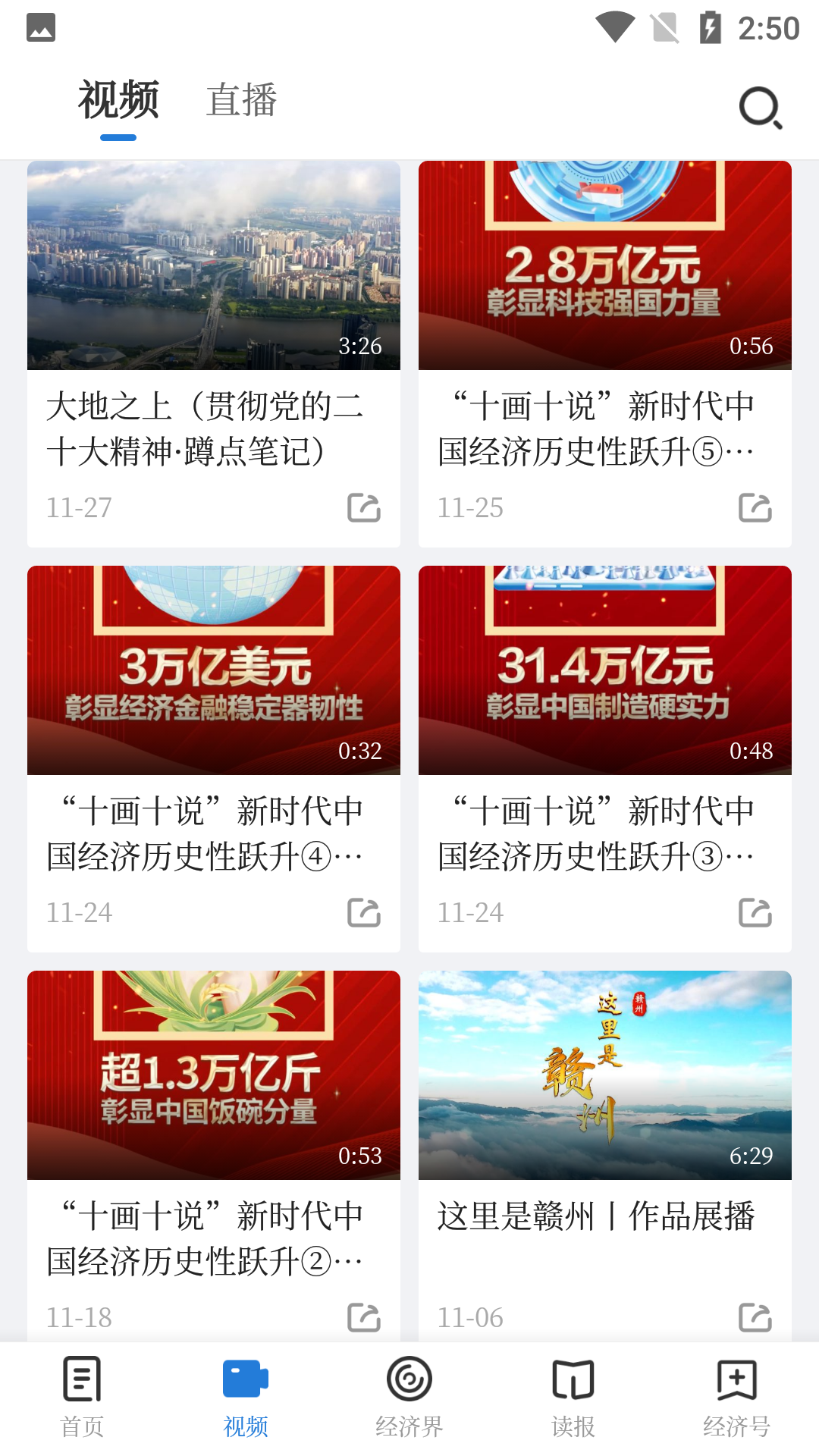Tap the battery indicator in the status bar
This screenshot has width=819, height=1456.
coord(711,24)
